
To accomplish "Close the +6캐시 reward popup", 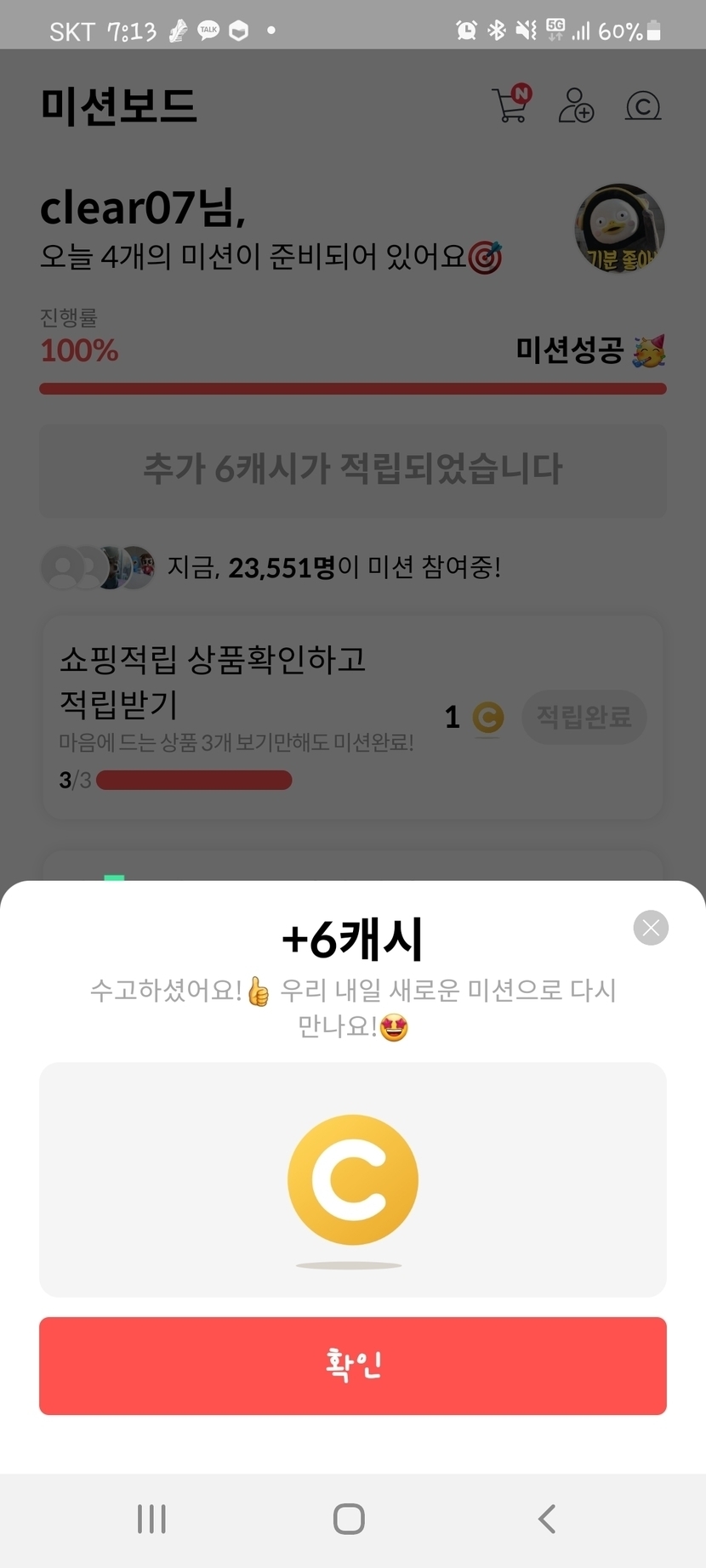I will coord(651,928).
